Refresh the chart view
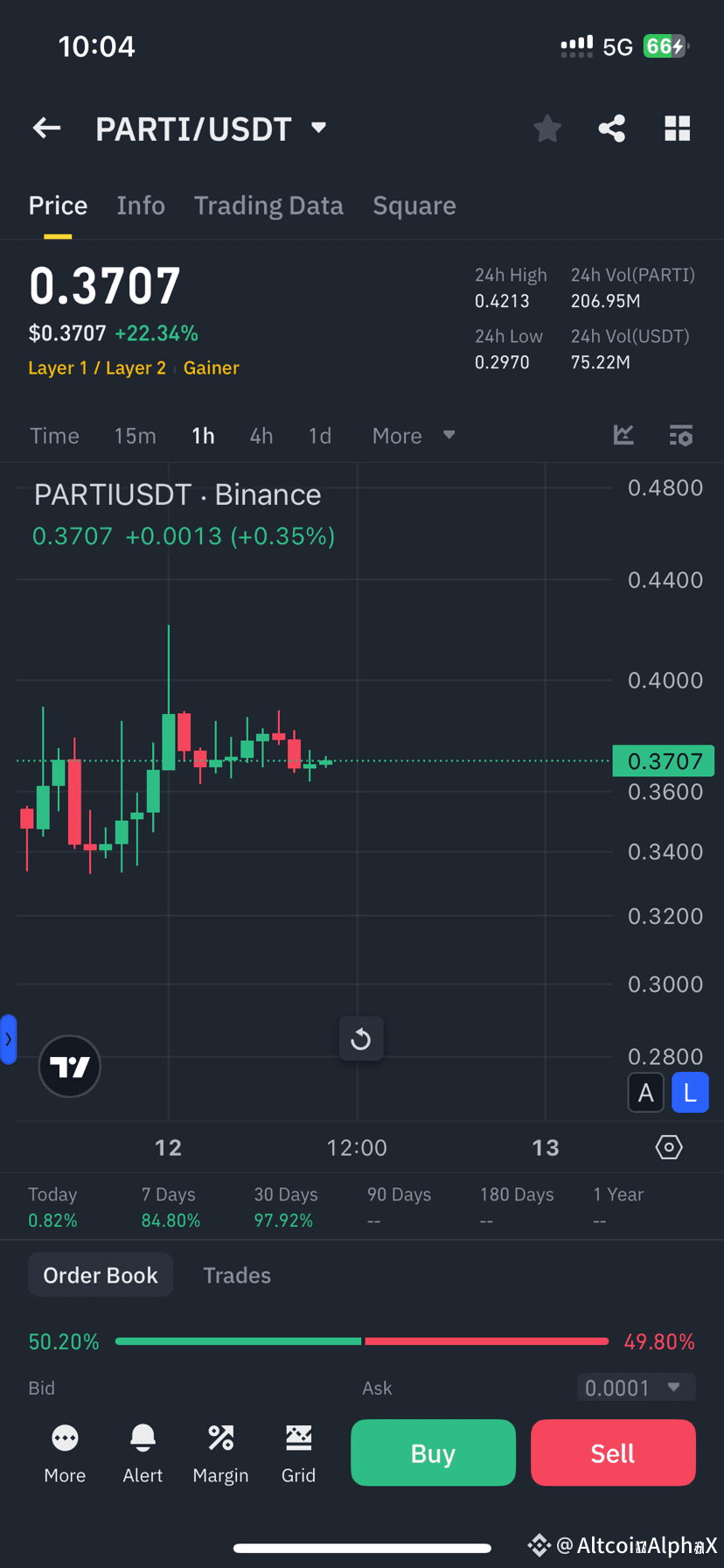 click(361, 1039)
